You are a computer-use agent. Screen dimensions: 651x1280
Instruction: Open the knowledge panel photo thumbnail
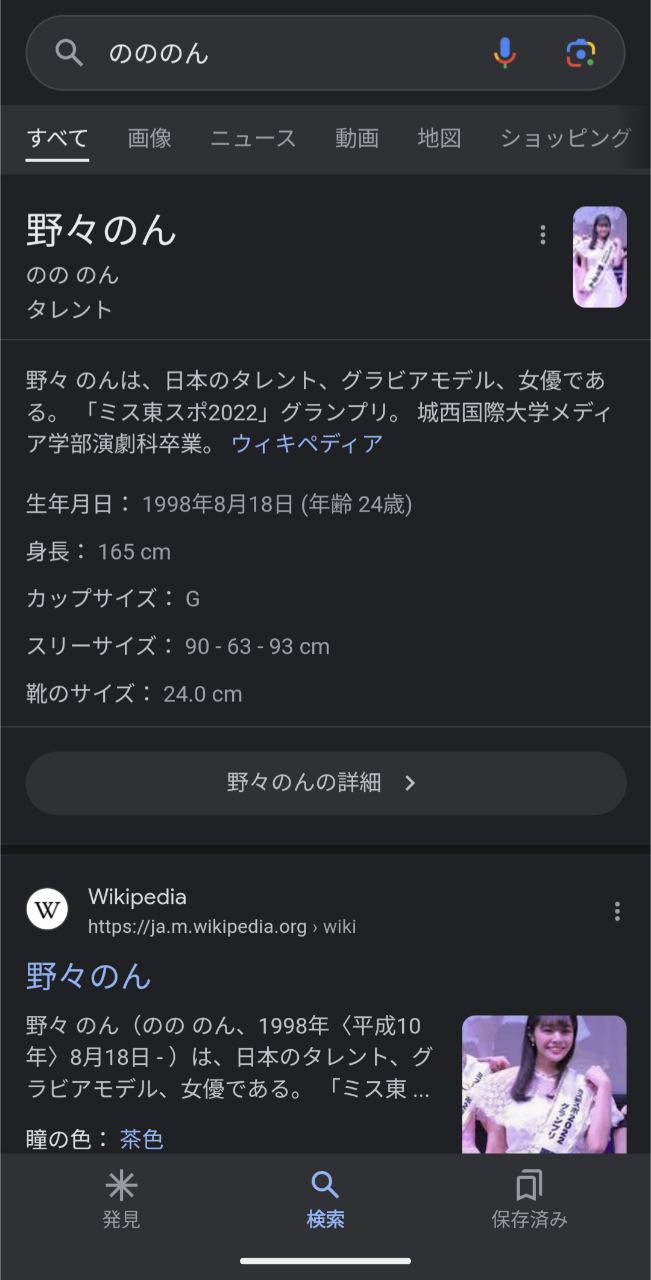pyautogui.click(x=600, y=257)
